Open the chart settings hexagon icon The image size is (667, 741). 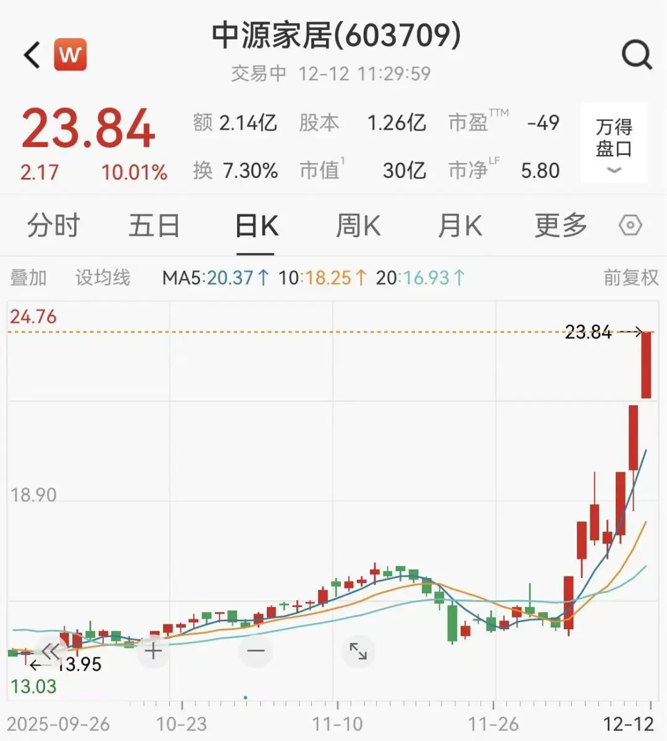click(630, 226)
